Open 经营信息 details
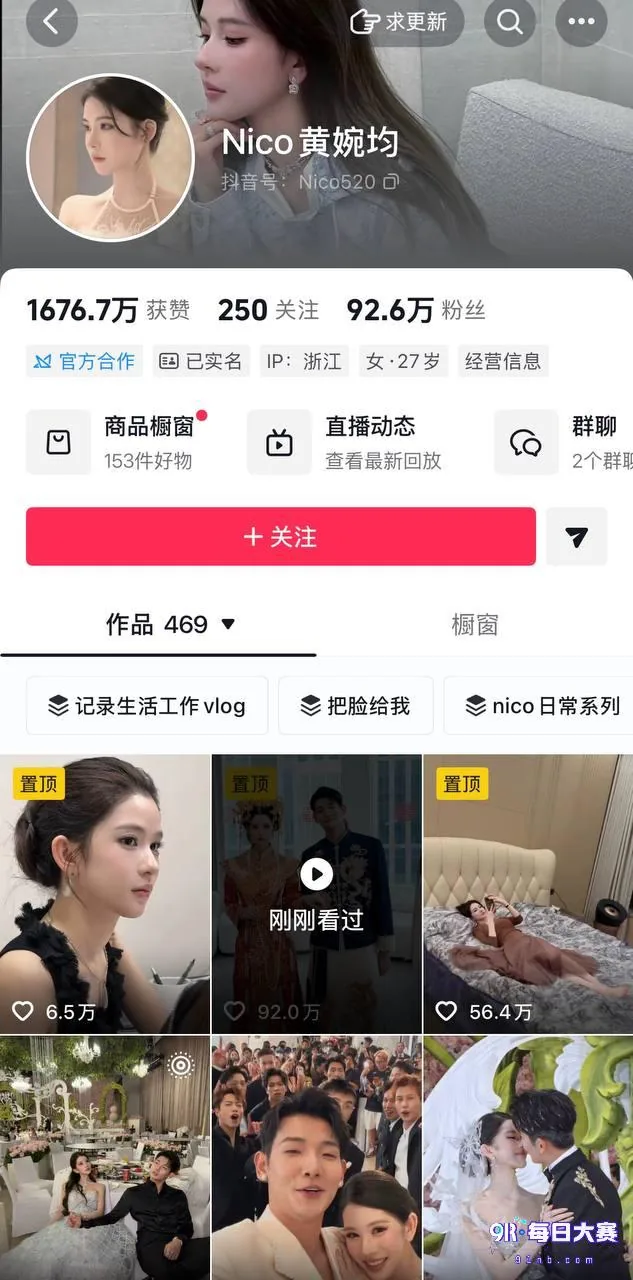This screenshot has height=1280, width=633. 504,361
